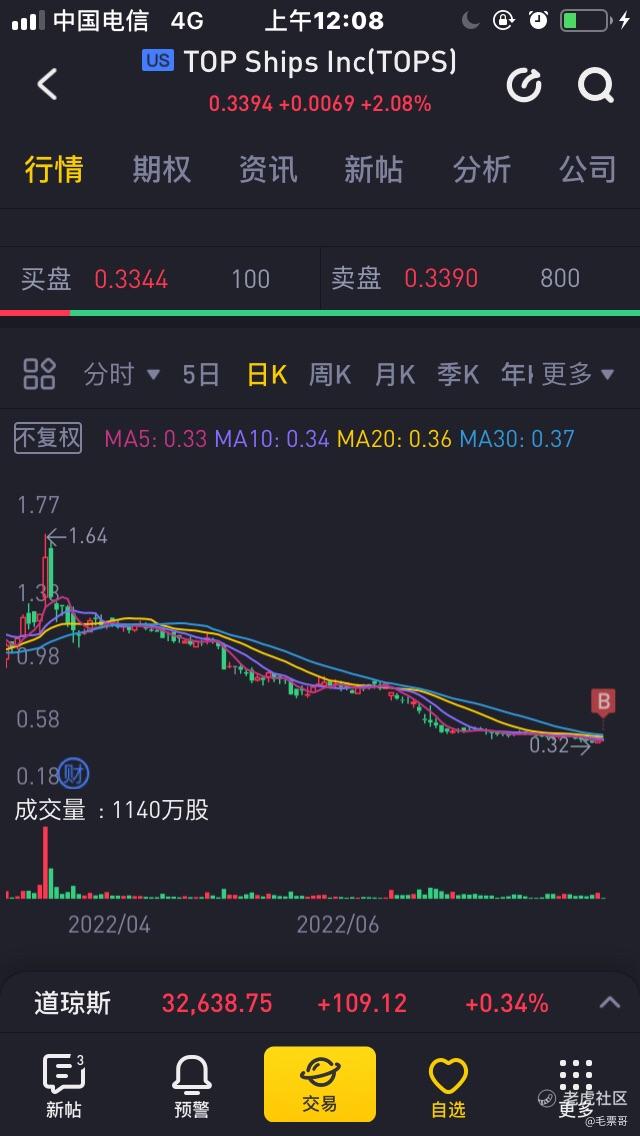Open the chart layout grid icon
The width and height of the screenshot is (640, 1136).
[40, 375]
